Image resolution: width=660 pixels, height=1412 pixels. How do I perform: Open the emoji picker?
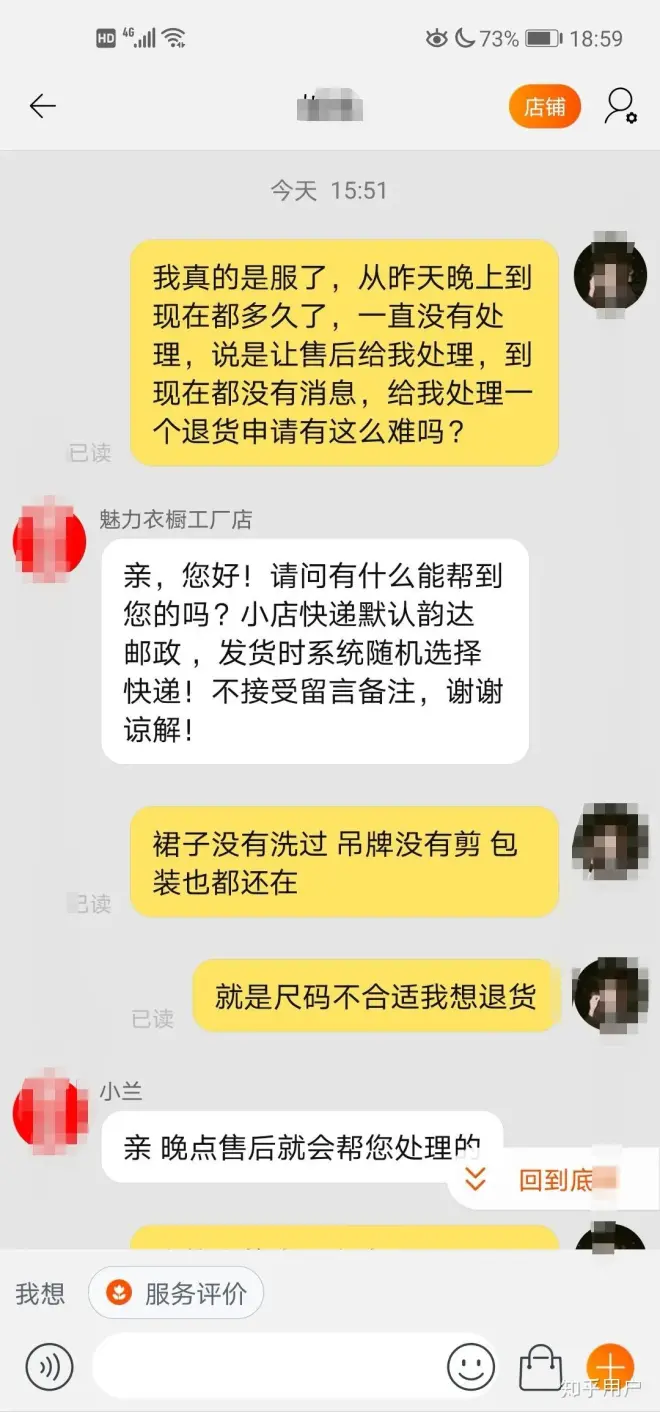coord(470,1366)
